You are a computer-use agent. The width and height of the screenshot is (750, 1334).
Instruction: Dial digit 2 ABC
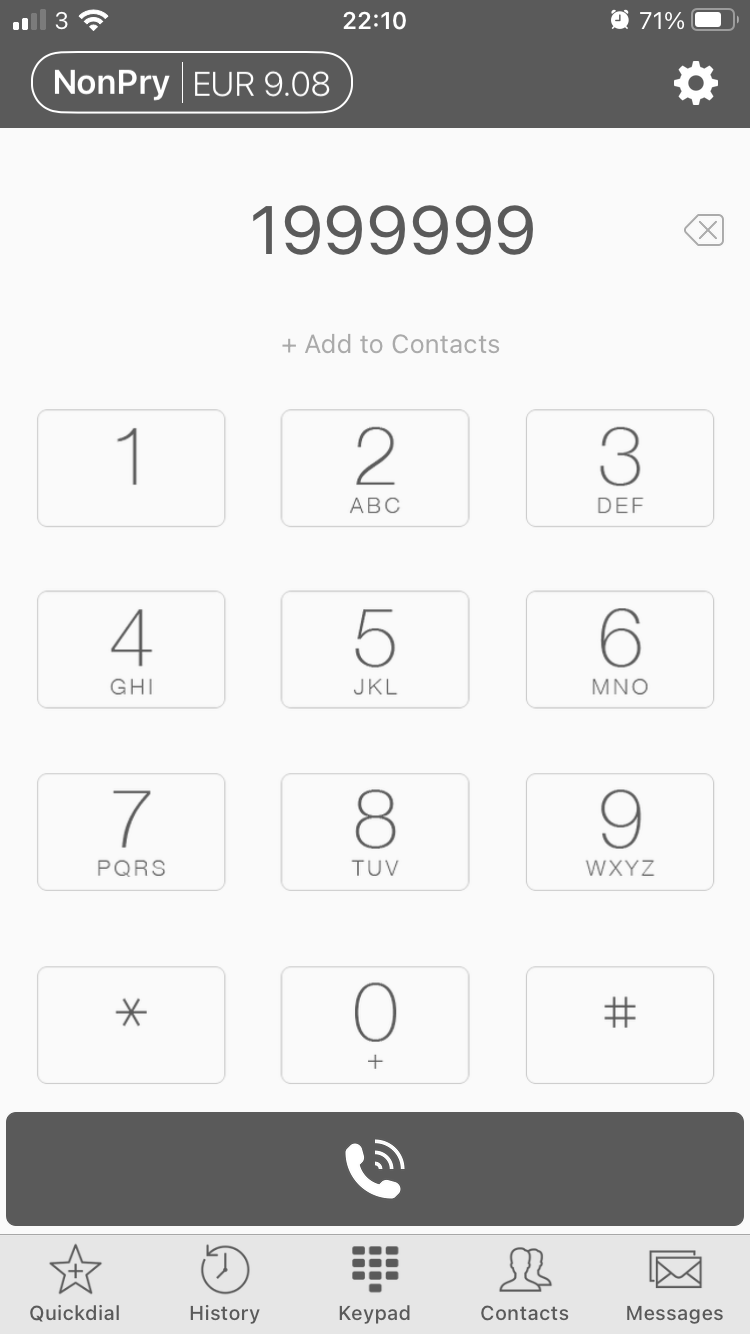click(375, 468)
